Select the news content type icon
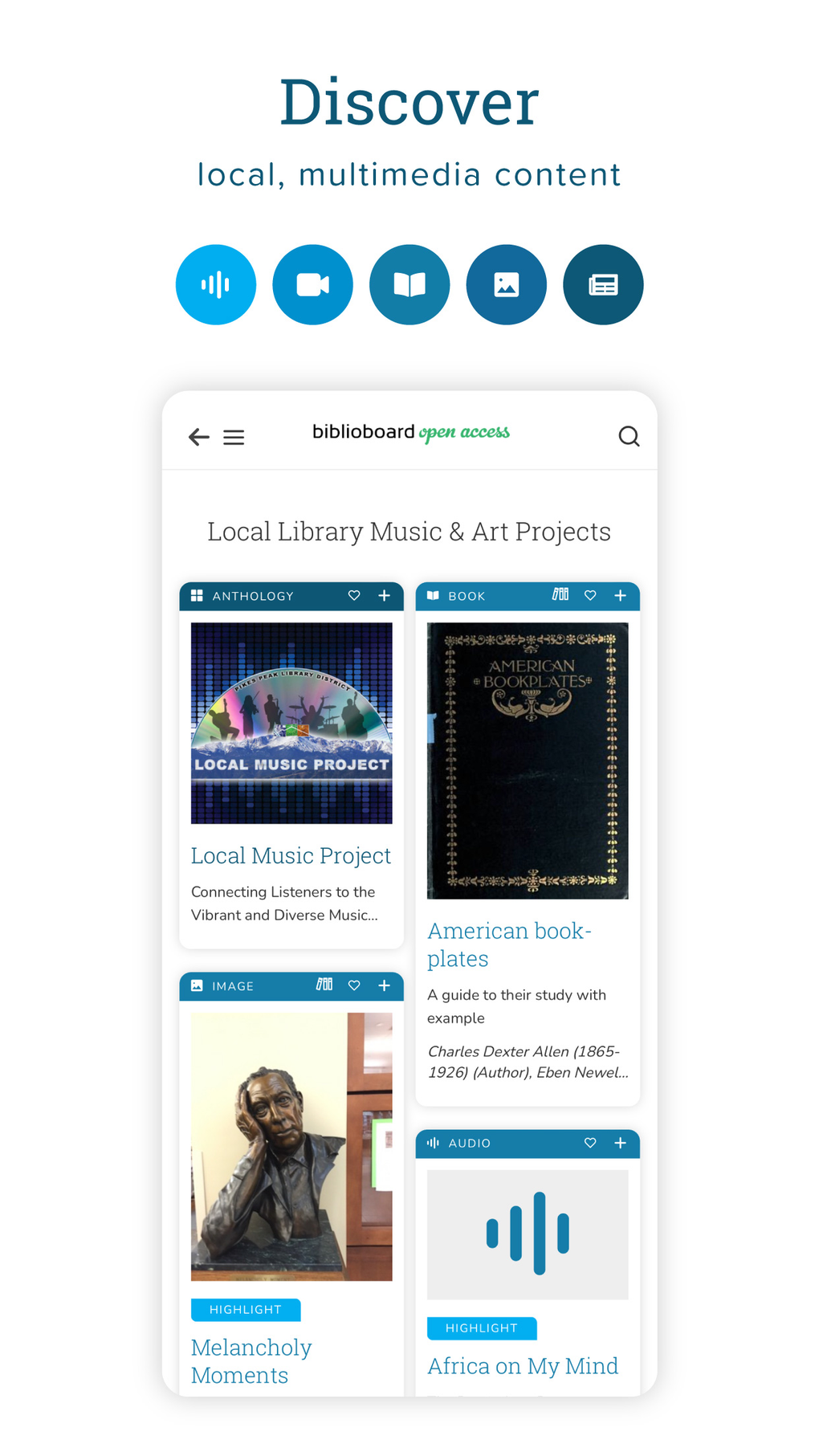 pos(603,284)
